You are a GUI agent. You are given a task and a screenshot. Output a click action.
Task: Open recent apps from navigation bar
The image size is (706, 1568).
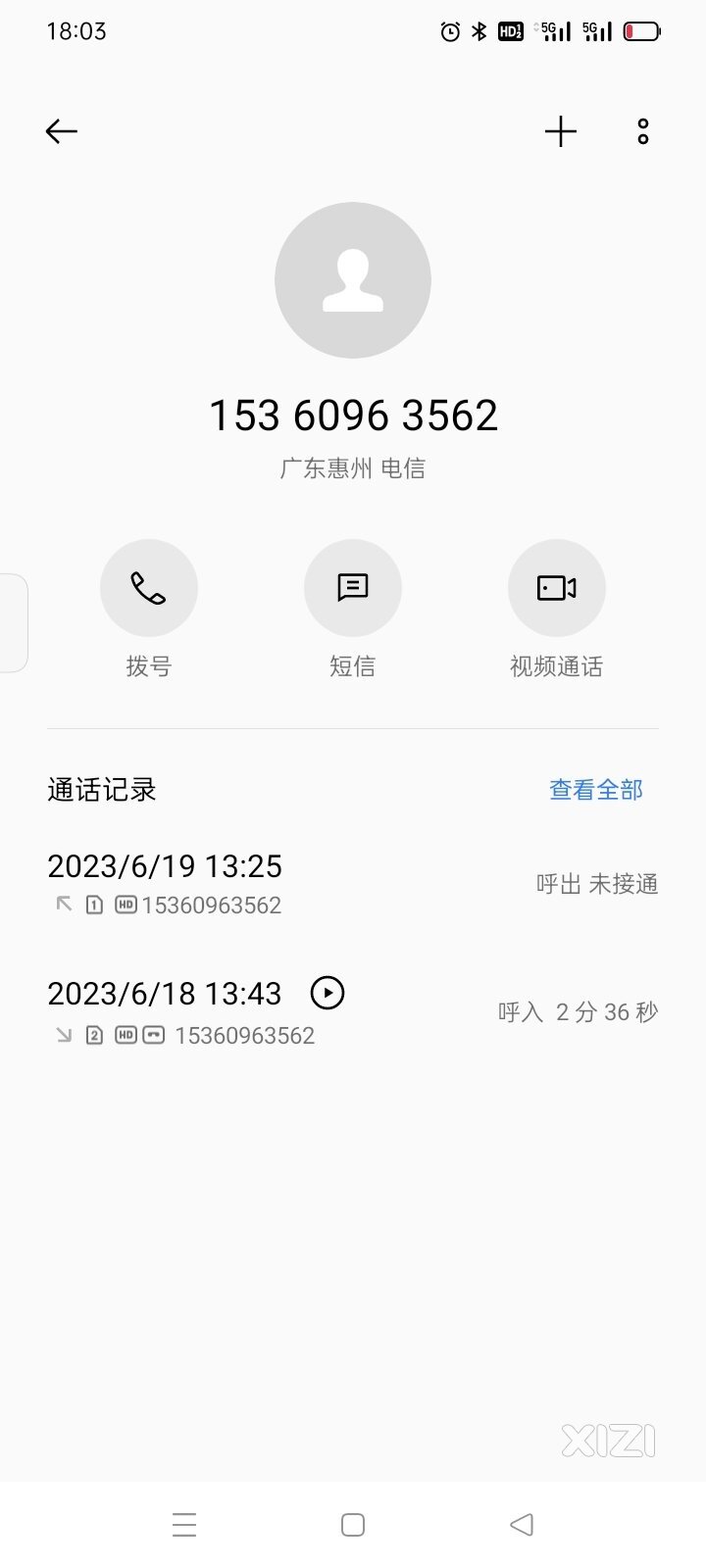184,1524
